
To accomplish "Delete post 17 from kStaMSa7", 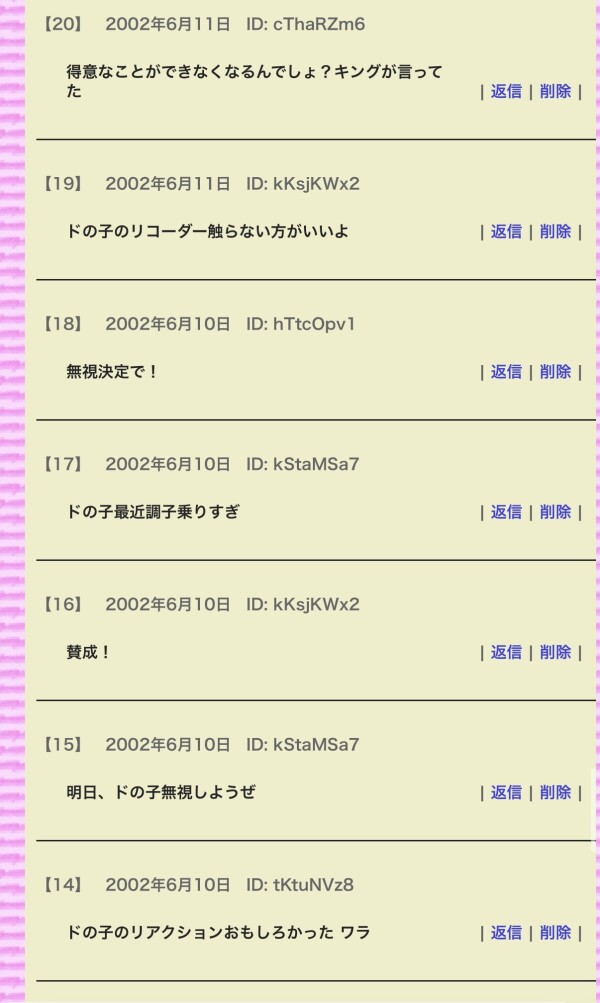I will coord(555,511).
